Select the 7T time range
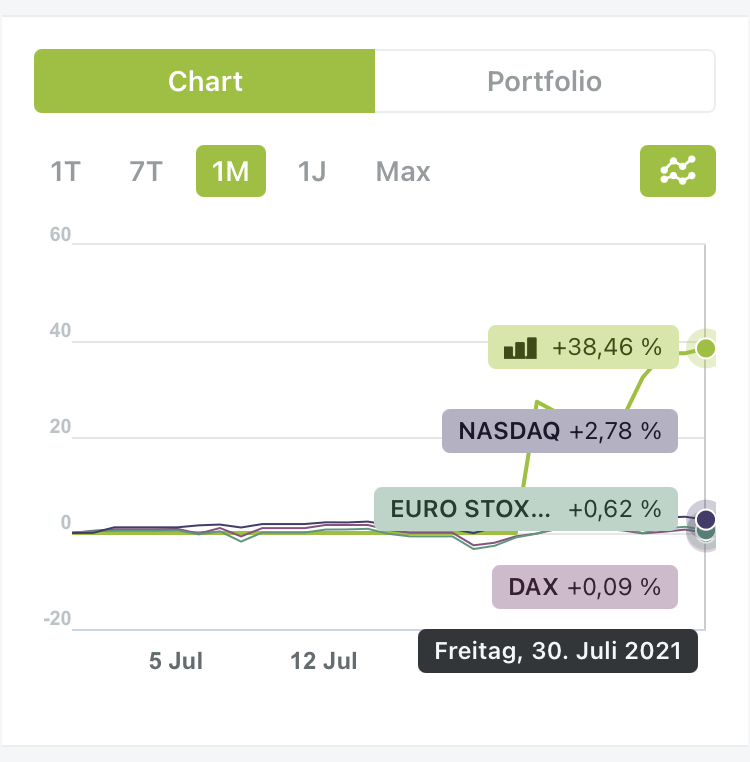The height and width of the screenshot is (762, 750). [146, 172]
